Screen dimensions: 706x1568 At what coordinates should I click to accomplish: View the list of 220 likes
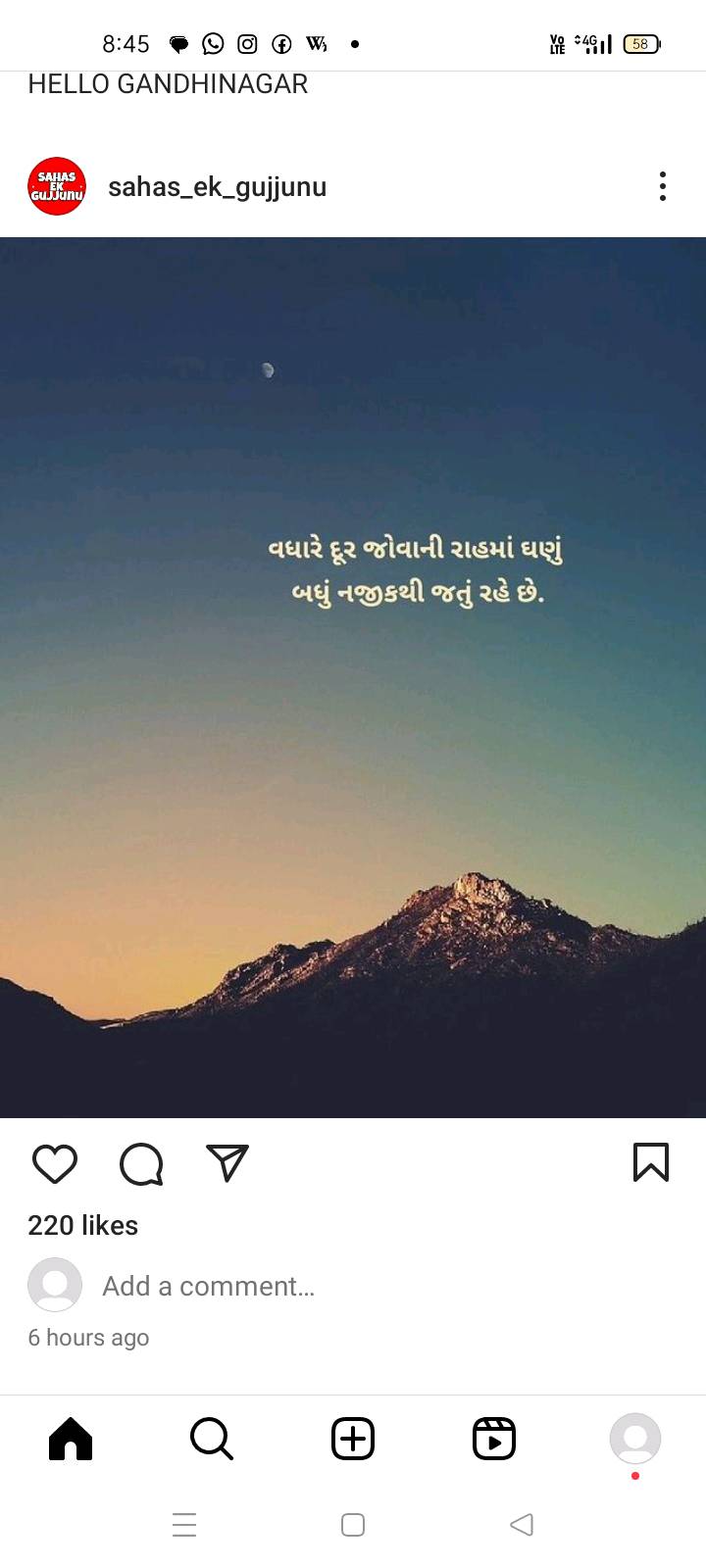83,1225
